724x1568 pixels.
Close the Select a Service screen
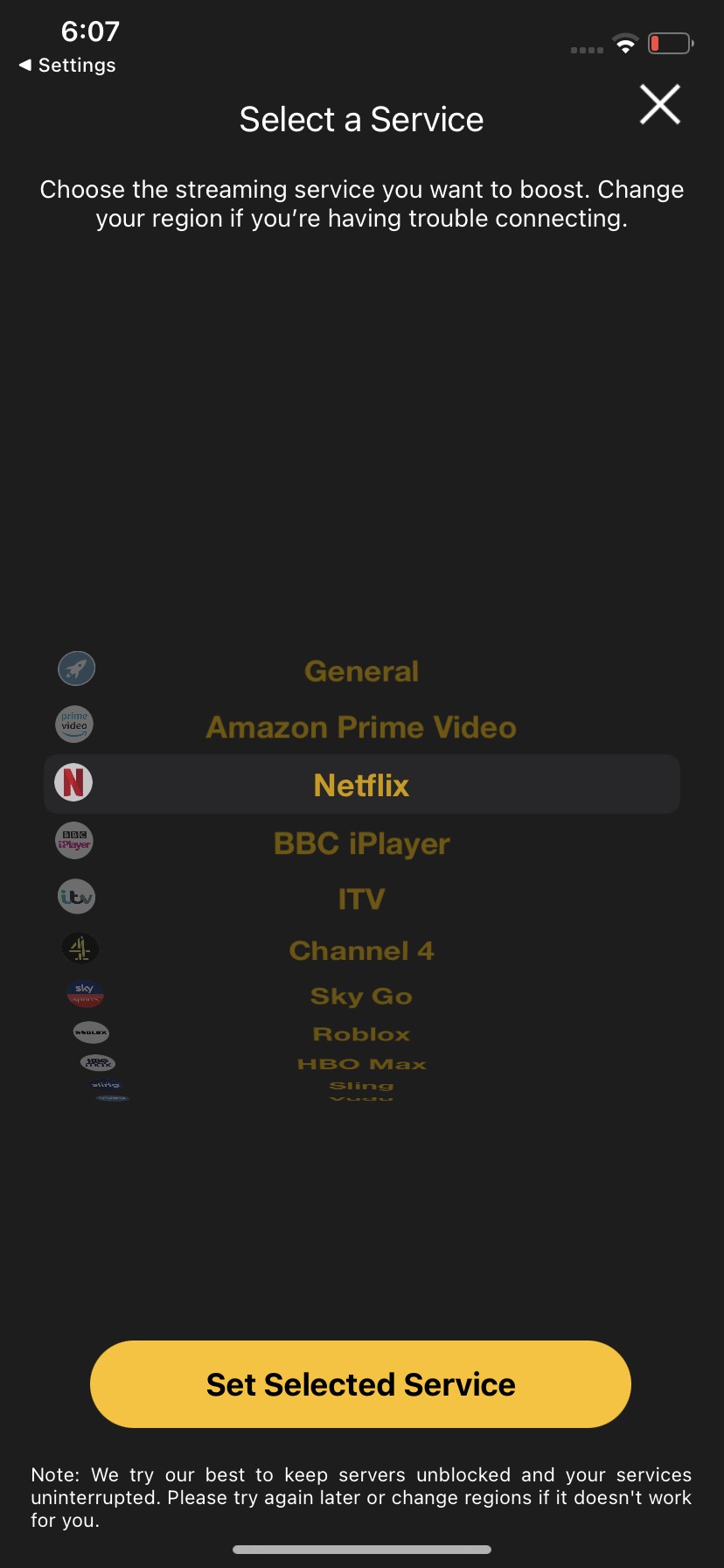pos(659,105)
